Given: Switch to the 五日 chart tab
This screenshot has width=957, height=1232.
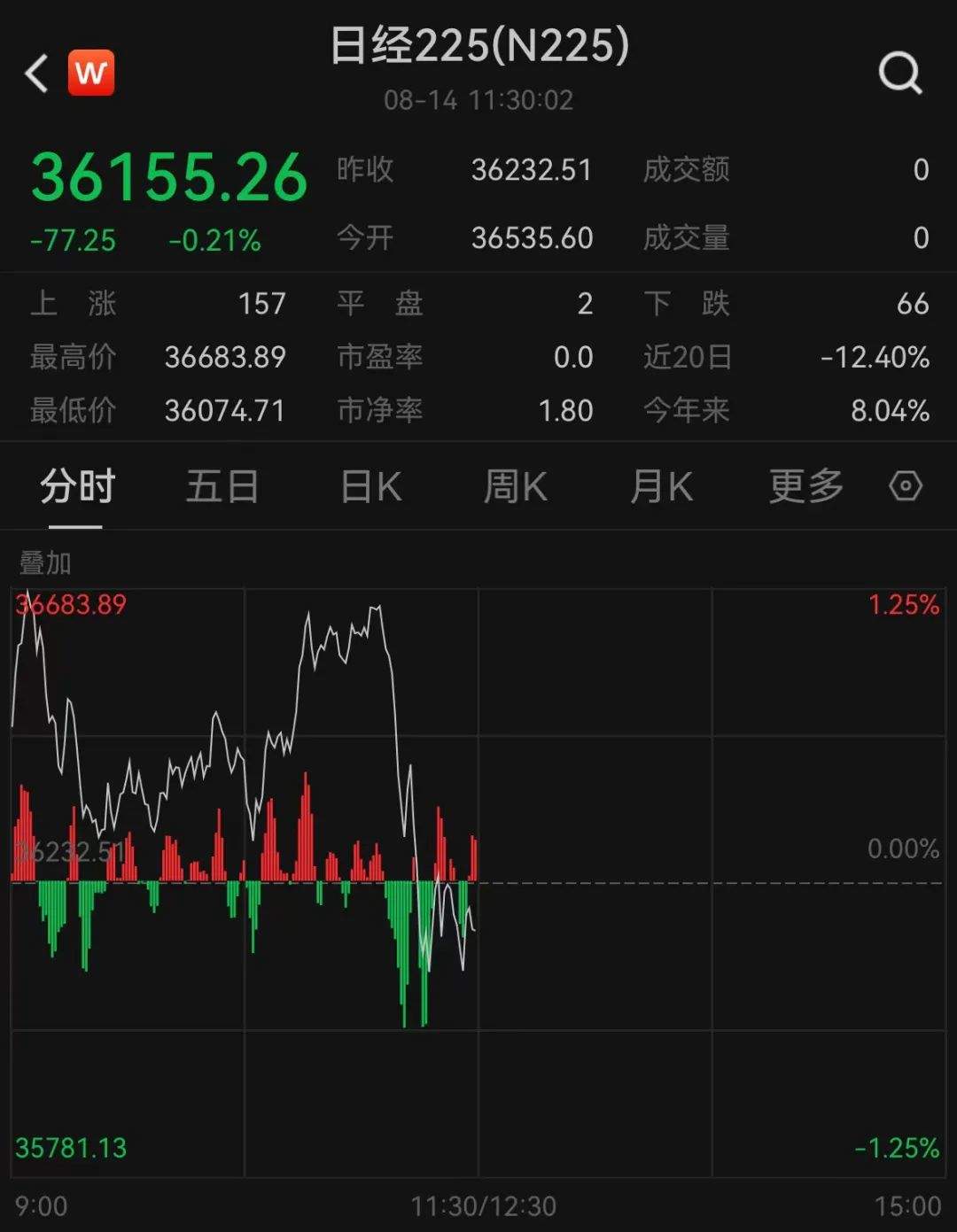Looking at the screenshot, I should click(222, 486).
